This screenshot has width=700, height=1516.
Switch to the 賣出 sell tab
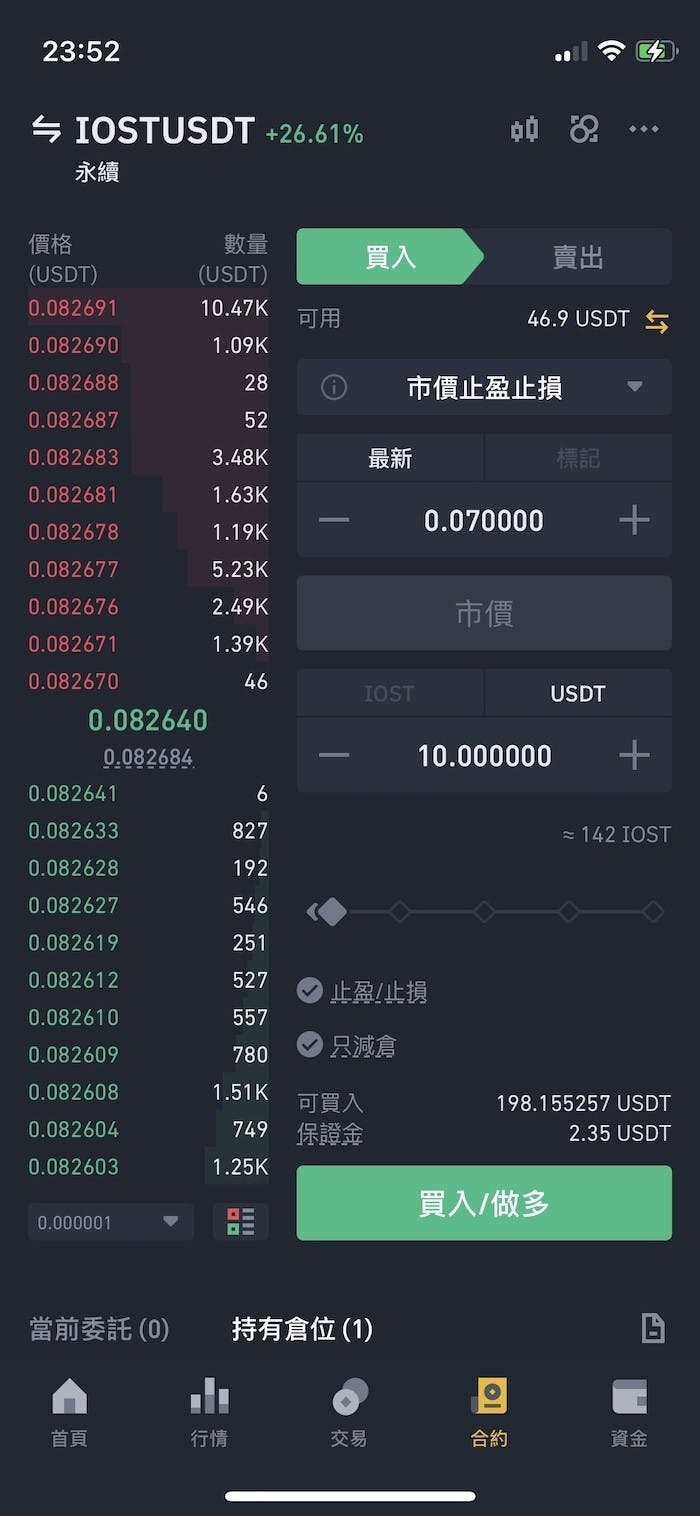[577, 257]
